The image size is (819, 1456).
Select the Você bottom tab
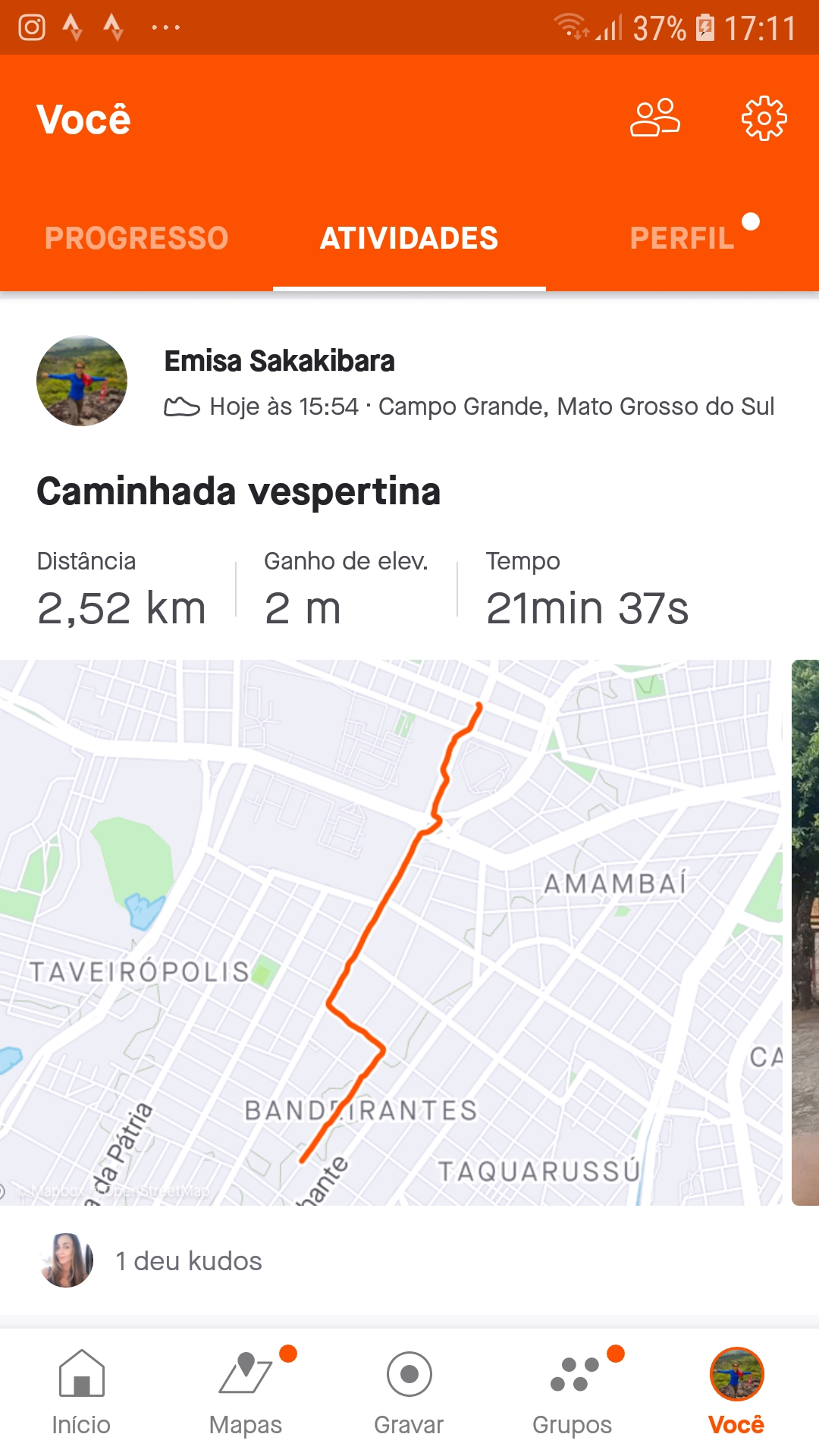[736, 1392]
